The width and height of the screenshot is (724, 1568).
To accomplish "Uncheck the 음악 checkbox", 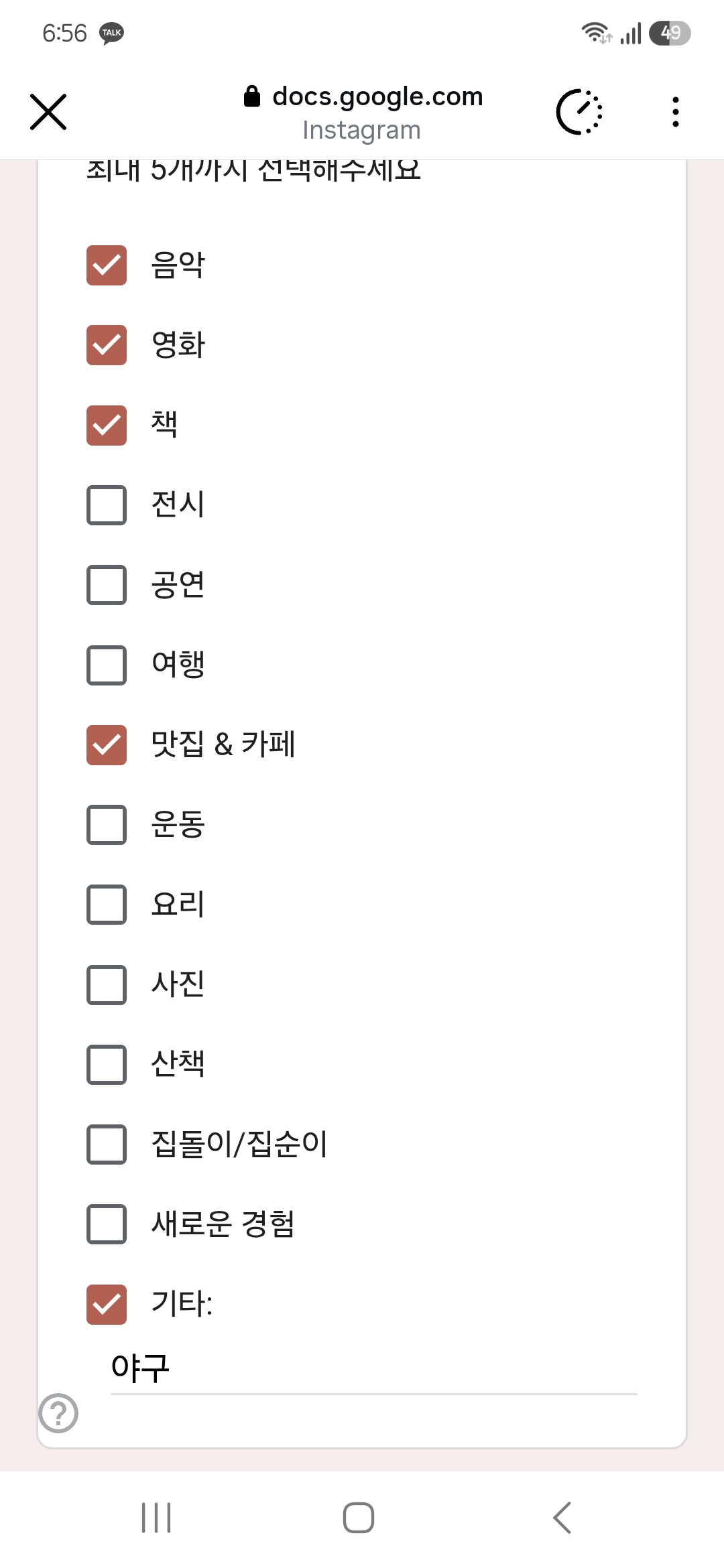I will (107, 265).
